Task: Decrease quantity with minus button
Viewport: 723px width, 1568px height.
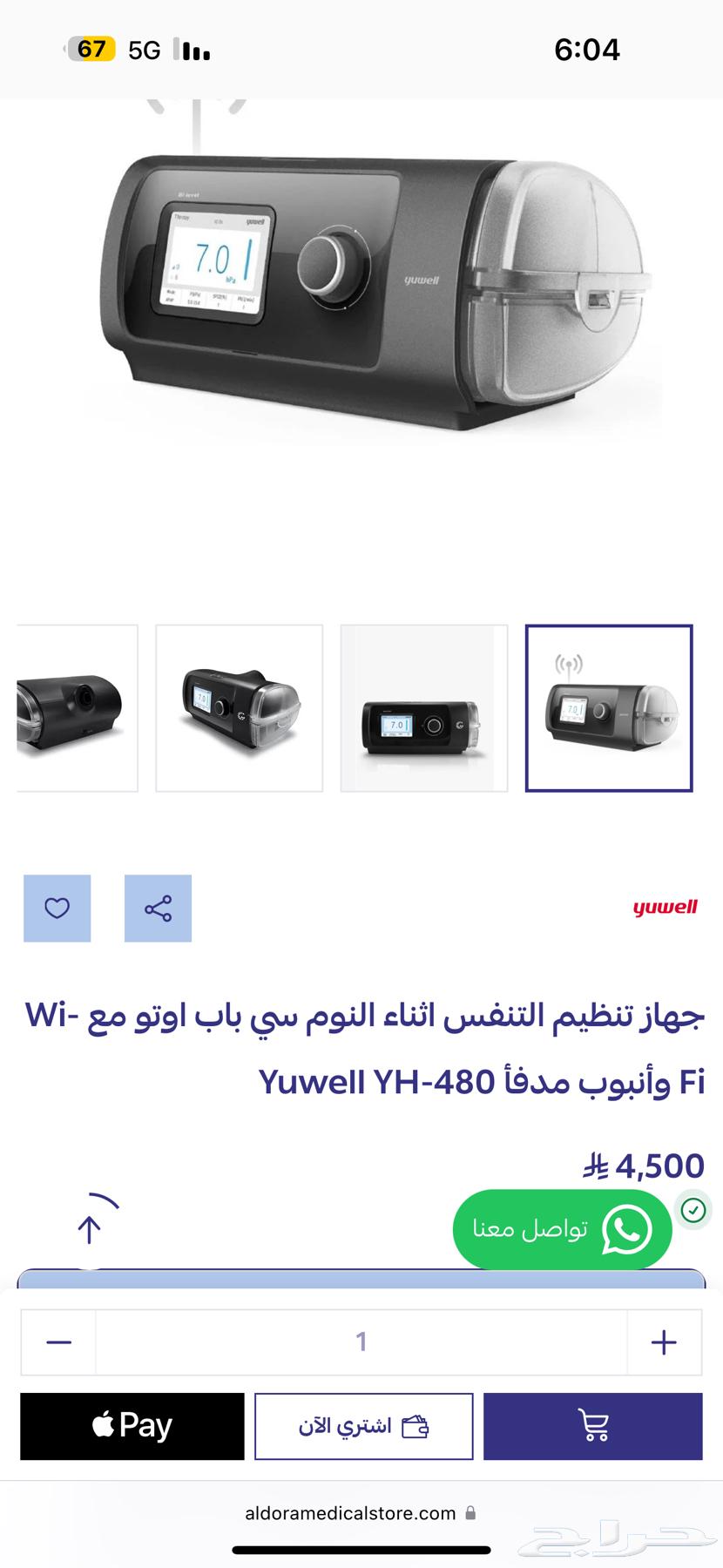Action: [x=58, y=1342]
